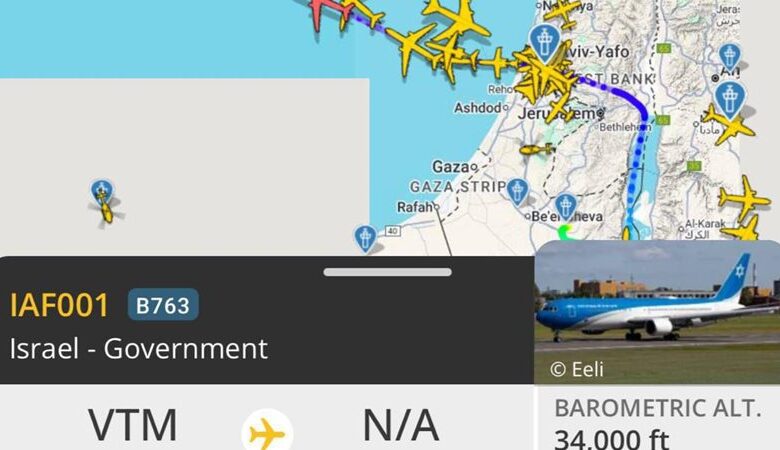Open the aircraft photo credited to Eeli
Viewport: 780px width, 450px height.
pyautogui.click(x=657, y=312)
